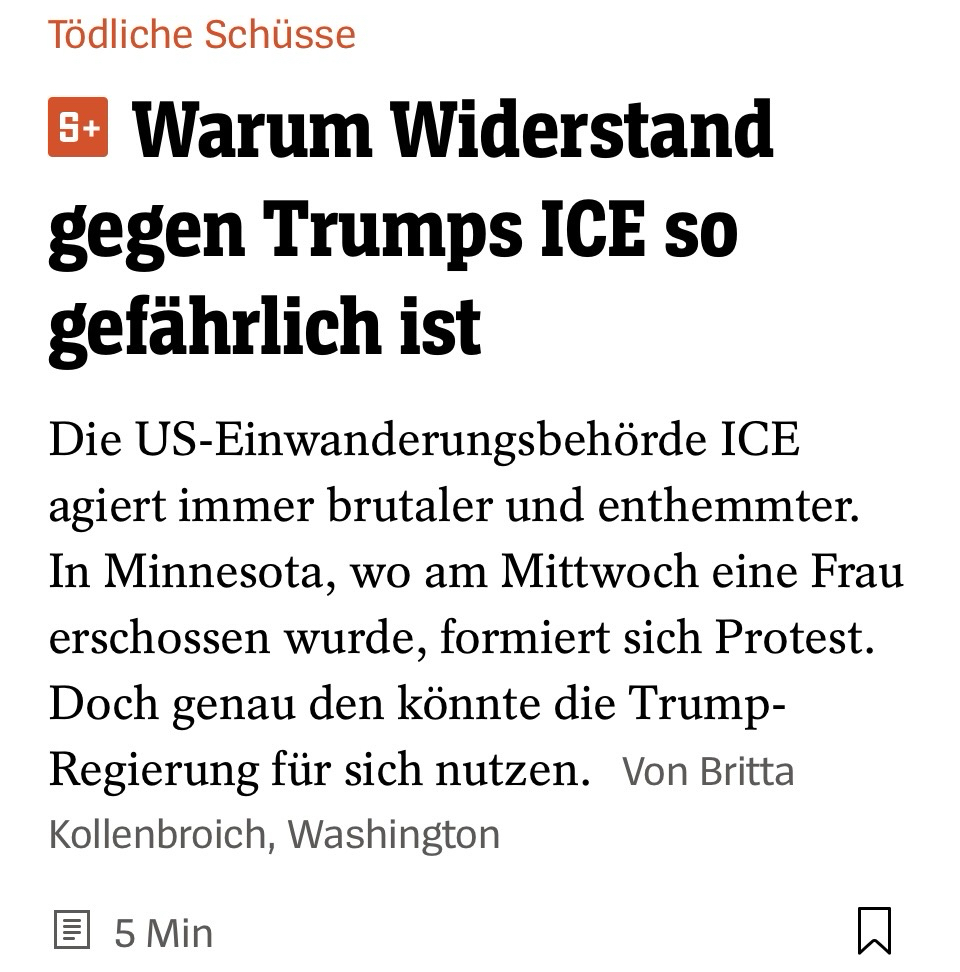Open article 'Warum Widerstand gegen Trumps ICE'
This screenshot has height=972, width=960.
(410, 230)
